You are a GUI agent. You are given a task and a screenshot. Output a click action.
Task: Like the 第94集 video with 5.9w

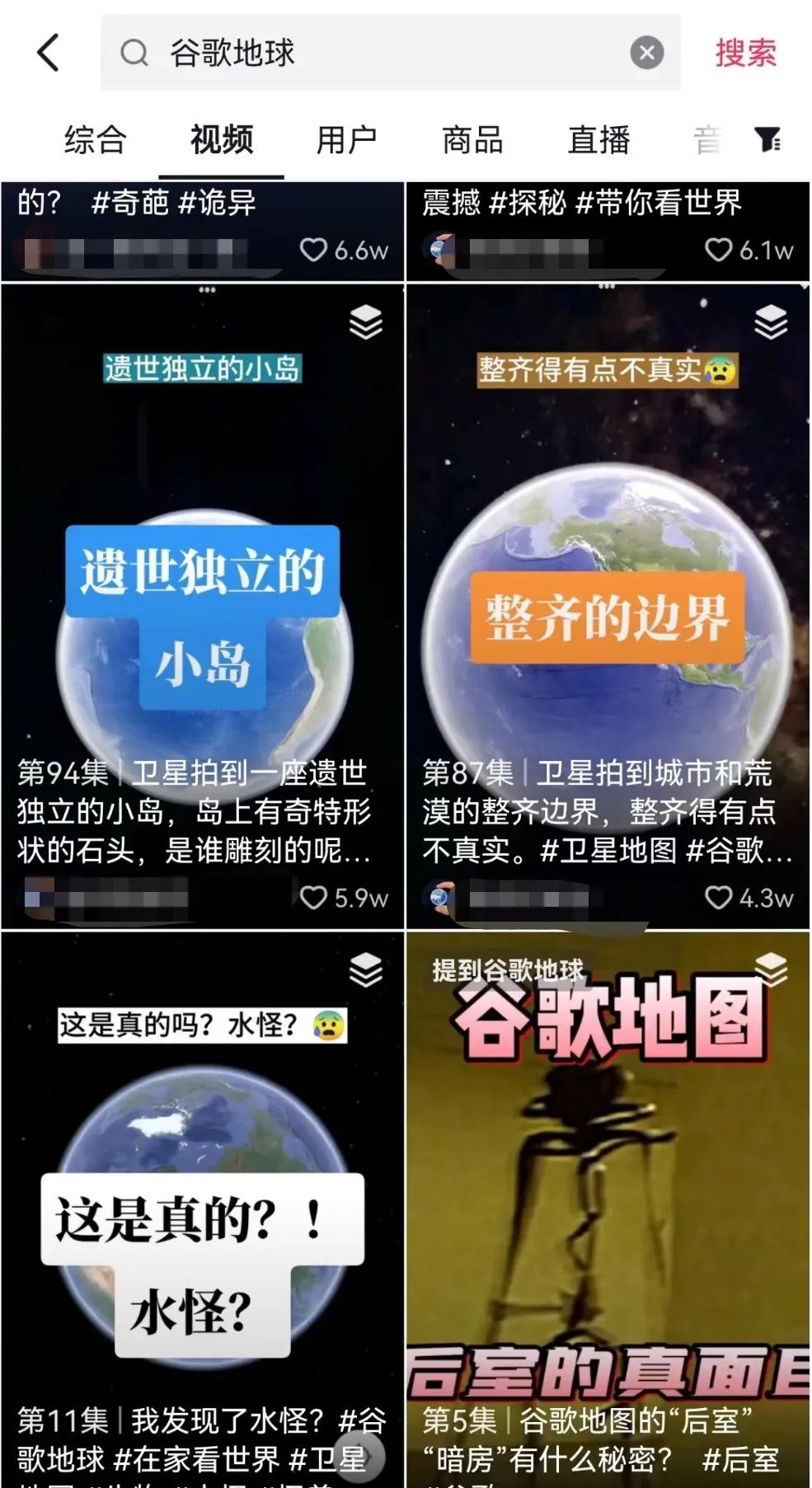coord(314,898)
